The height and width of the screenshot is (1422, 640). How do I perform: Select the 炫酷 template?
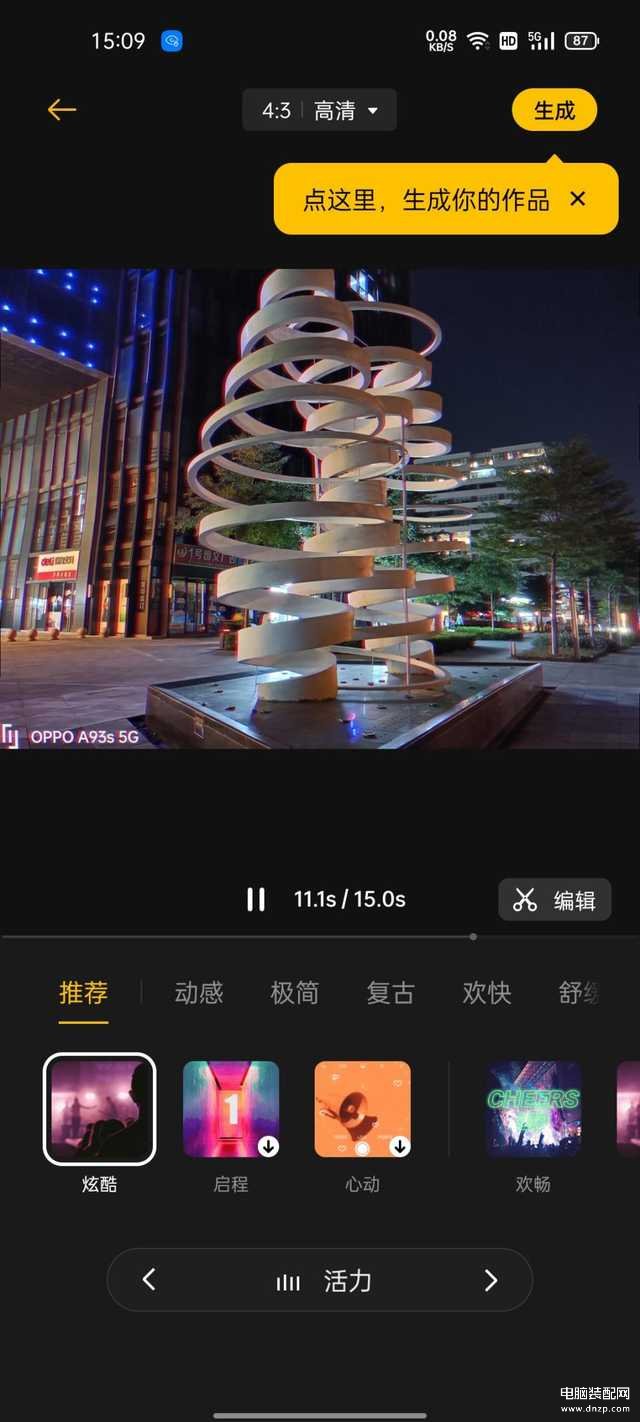[99, 1109]
